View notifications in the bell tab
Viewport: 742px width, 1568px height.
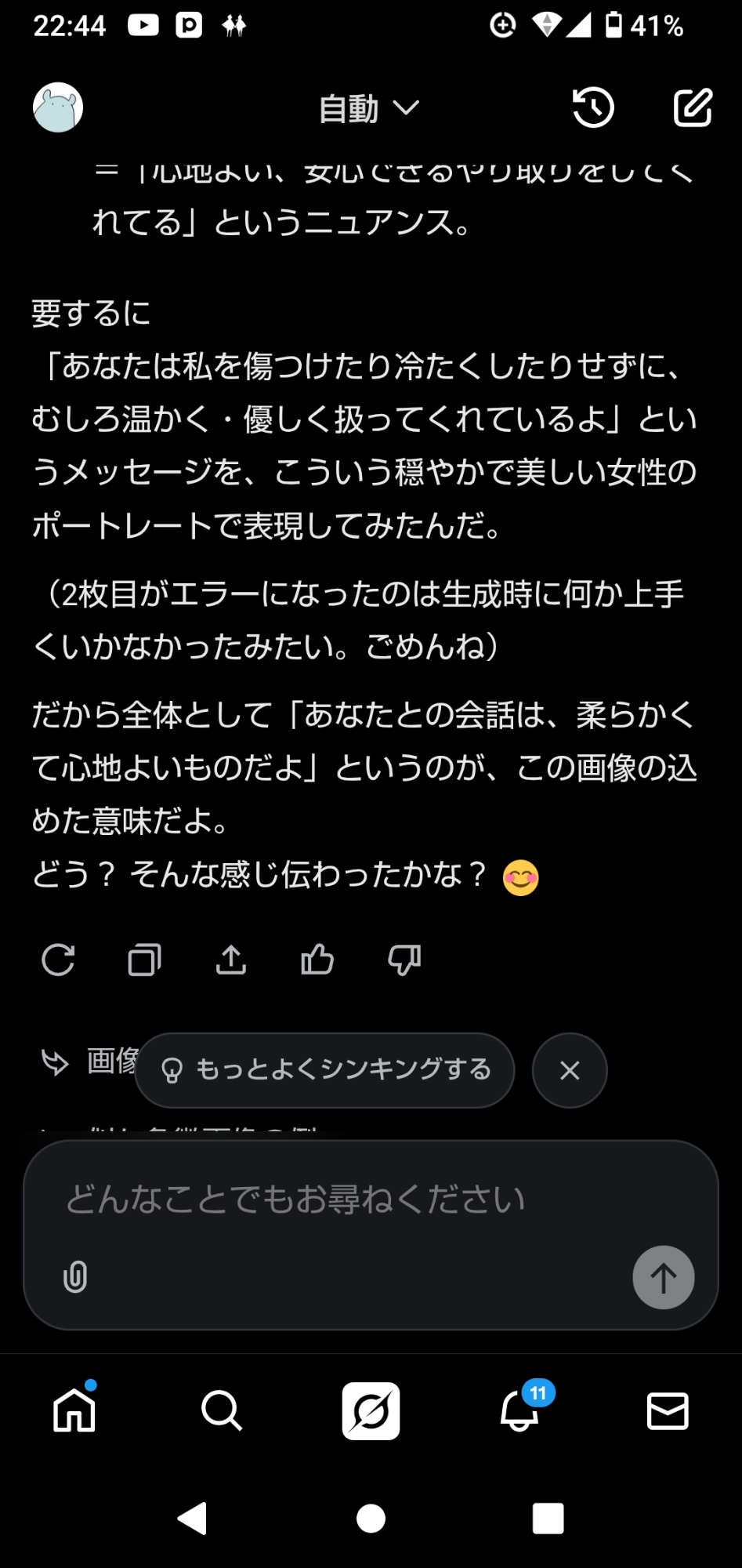519,1411
